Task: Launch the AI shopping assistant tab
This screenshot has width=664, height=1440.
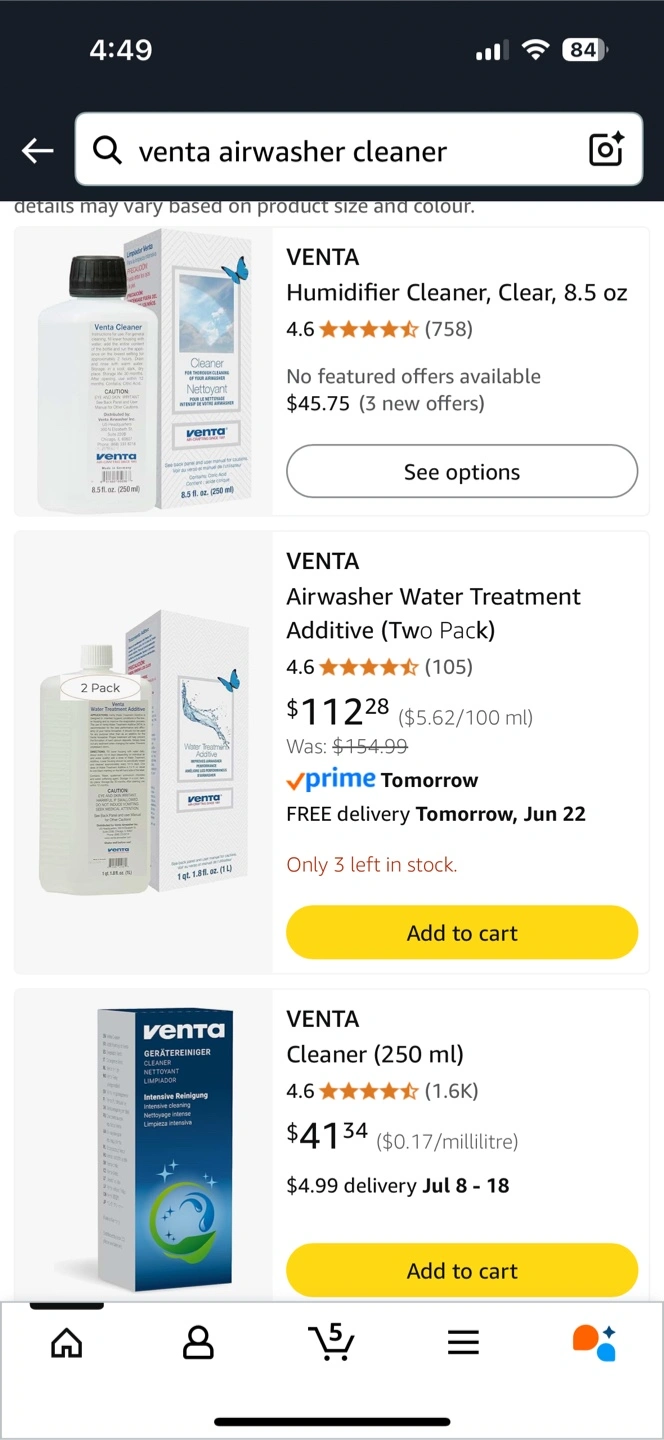Action: pyautogui.click(x=594, y=1343)
